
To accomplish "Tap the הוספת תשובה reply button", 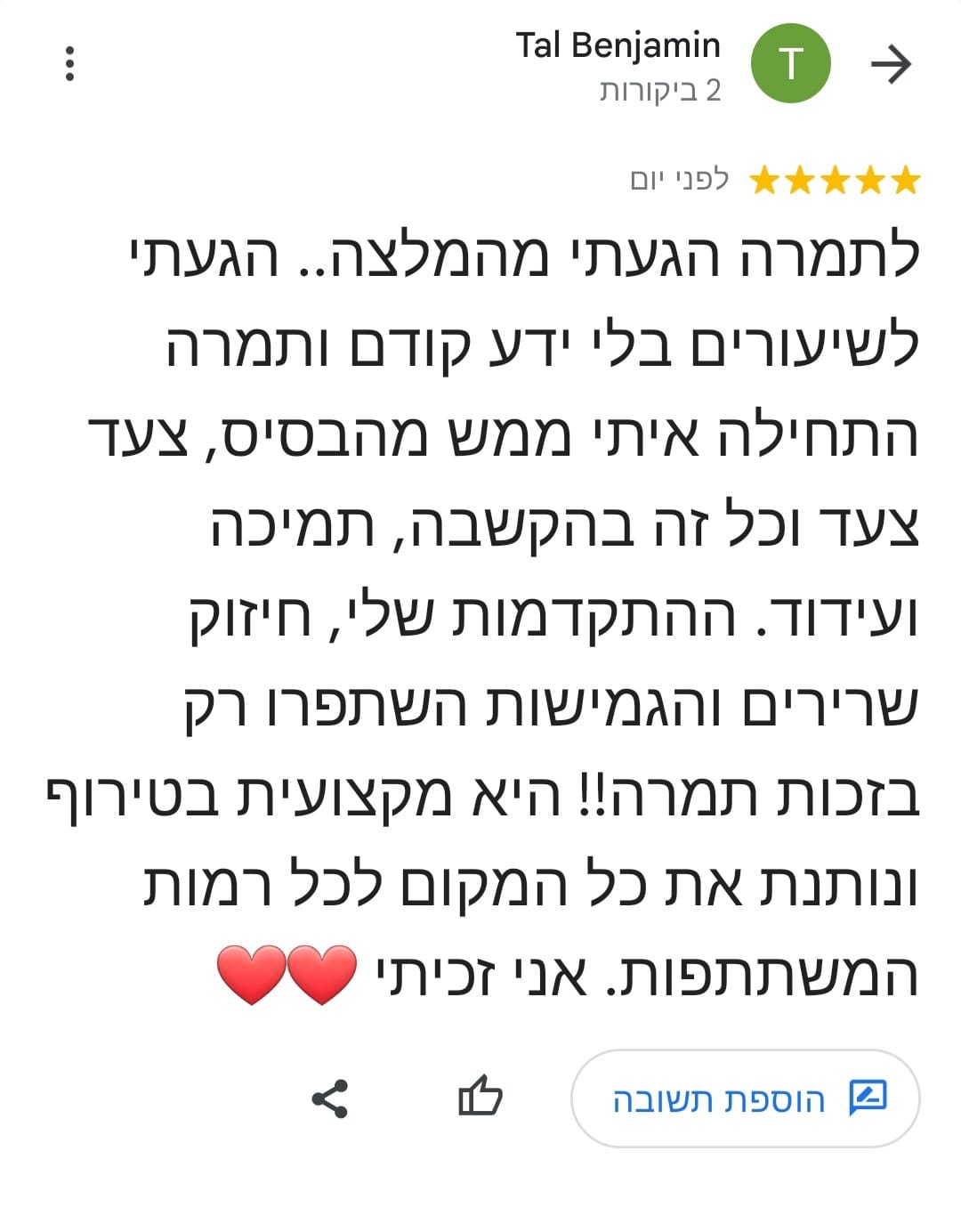I will 746,1098.
